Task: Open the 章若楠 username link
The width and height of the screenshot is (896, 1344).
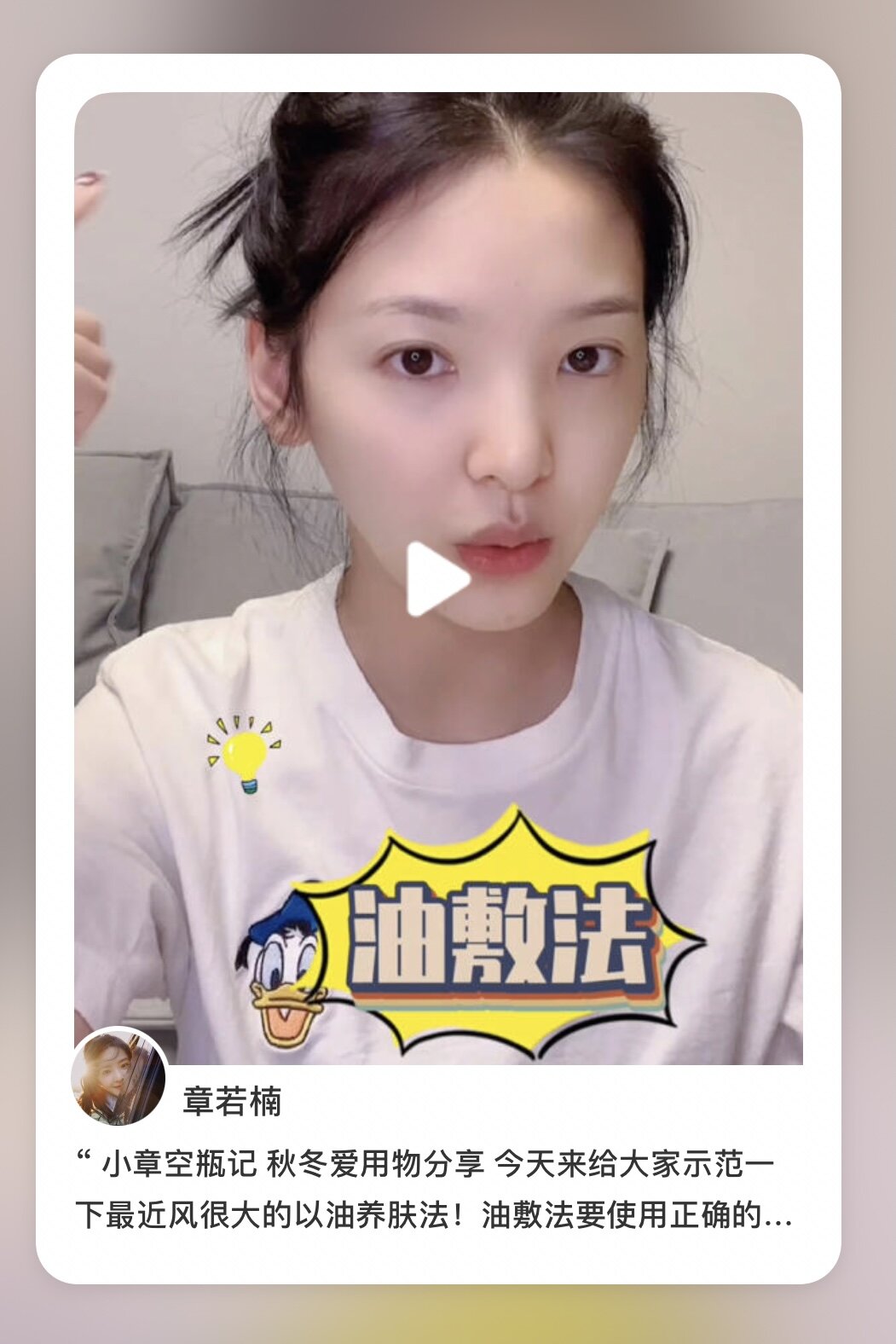Action: point(232,1102)
